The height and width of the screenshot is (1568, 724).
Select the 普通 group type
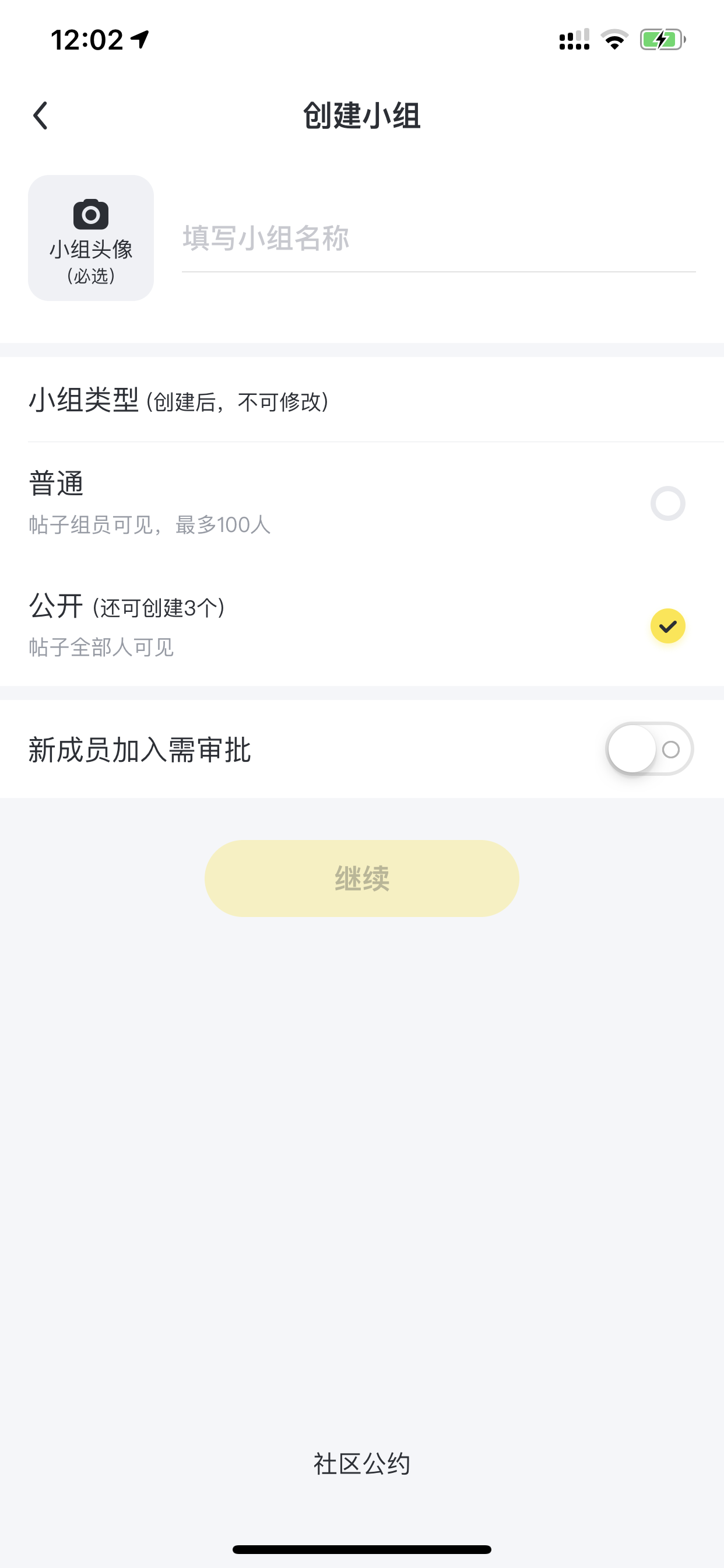coord(362,503)
